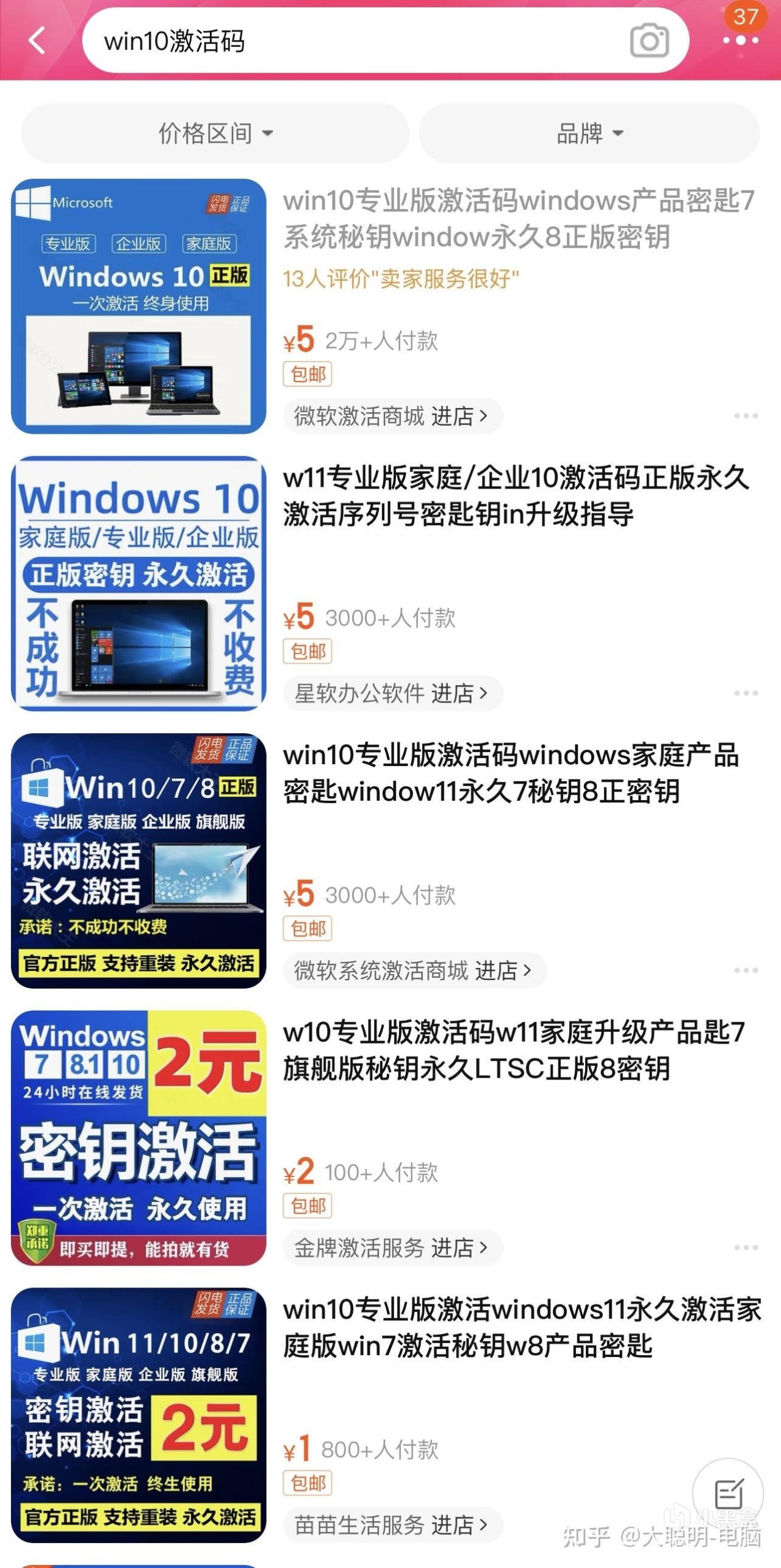Image resolution: width=781 pixels, height=1568 pixels.
Task: Tap the floating feedback note button
Action: [x=728, y=1494]
